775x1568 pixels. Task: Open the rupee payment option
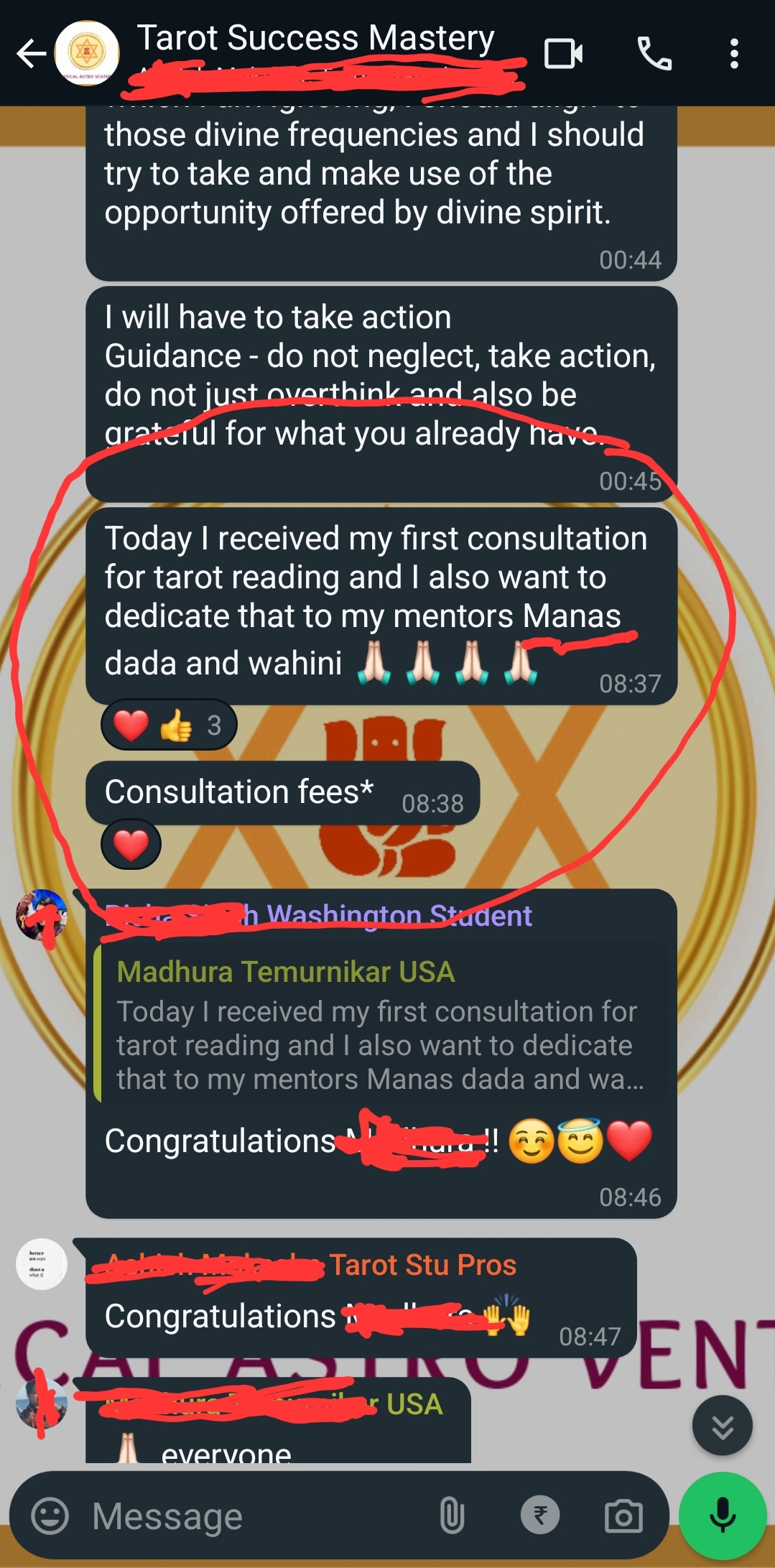540,1516
